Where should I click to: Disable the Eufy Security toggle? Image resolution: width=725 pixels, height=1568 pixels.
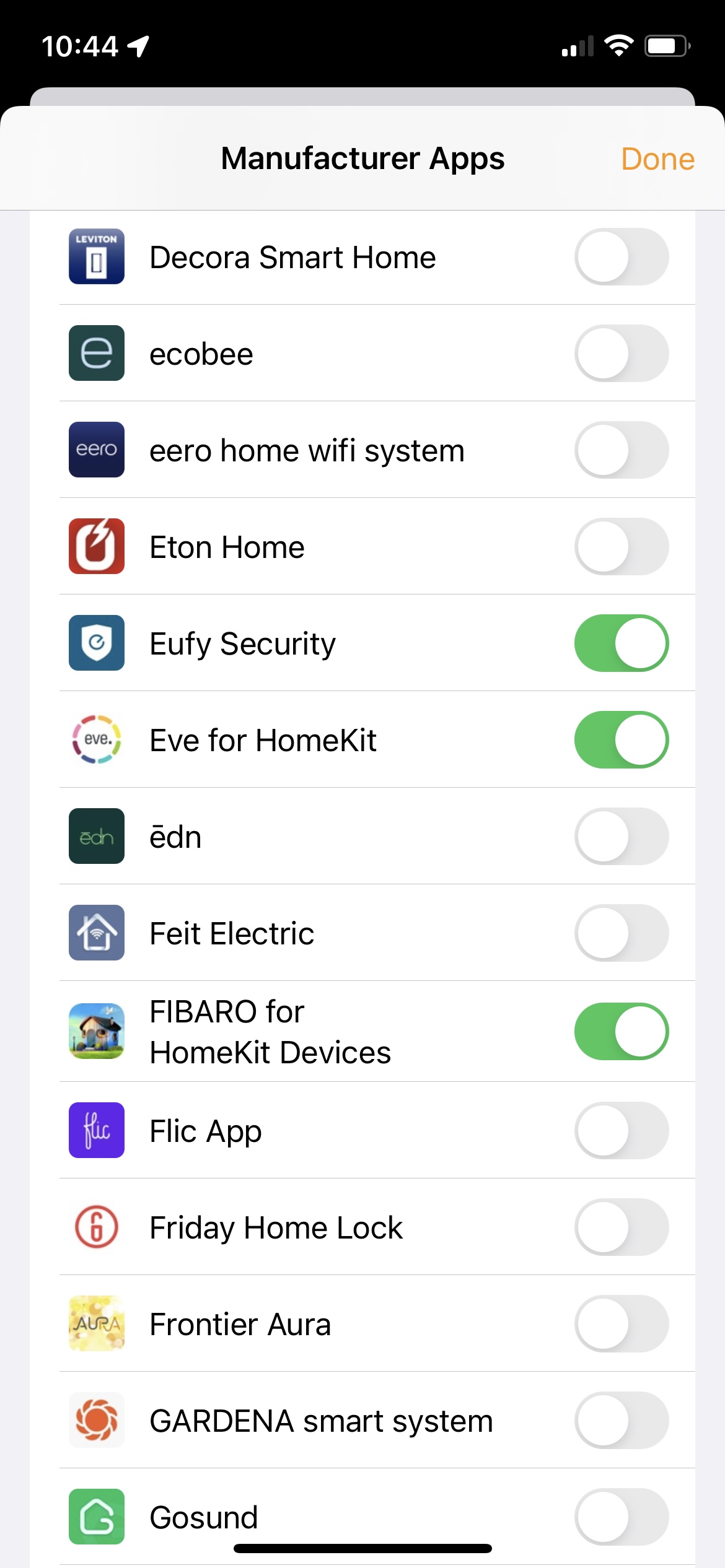pyautogui.click(x=621, y=643)
